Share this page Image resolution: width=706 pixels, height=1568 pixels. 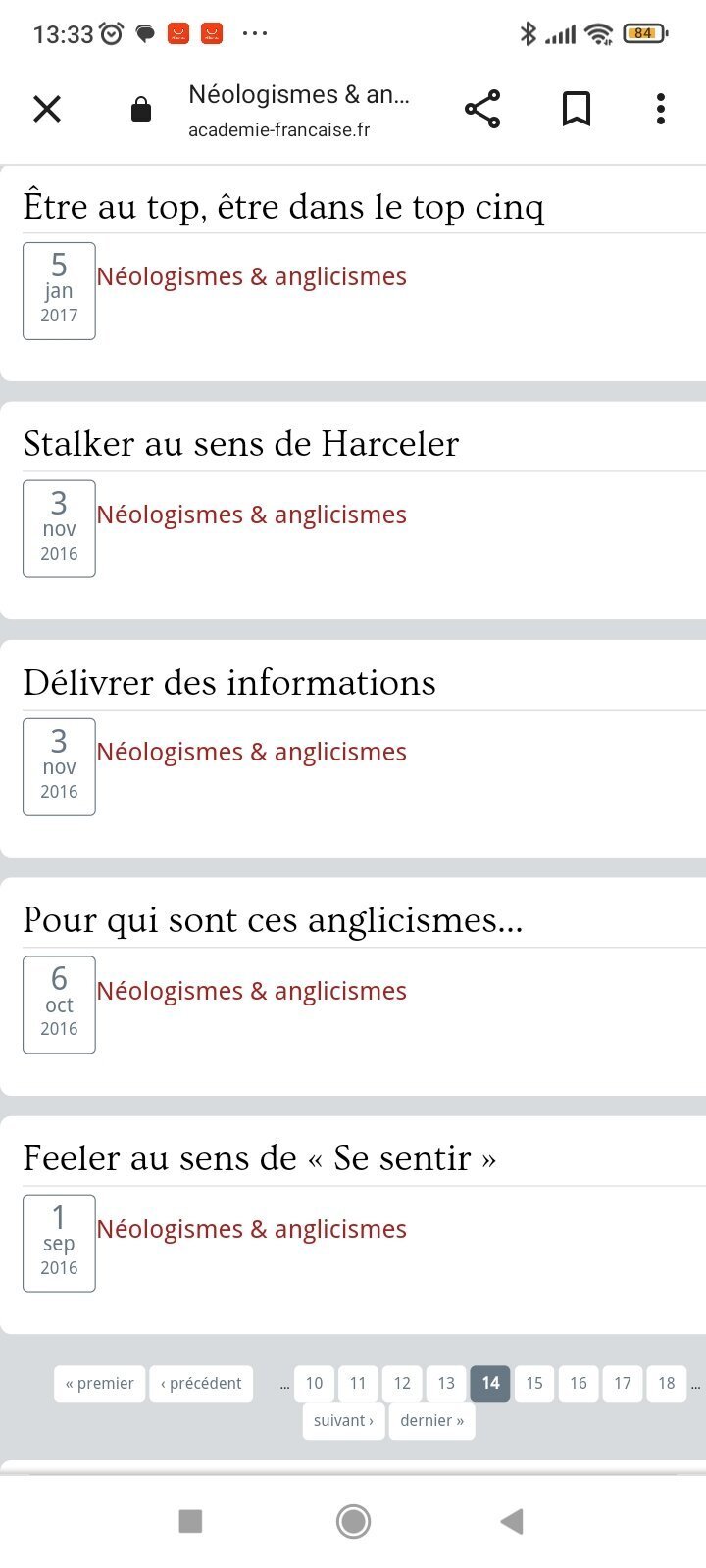coord(482,109)
